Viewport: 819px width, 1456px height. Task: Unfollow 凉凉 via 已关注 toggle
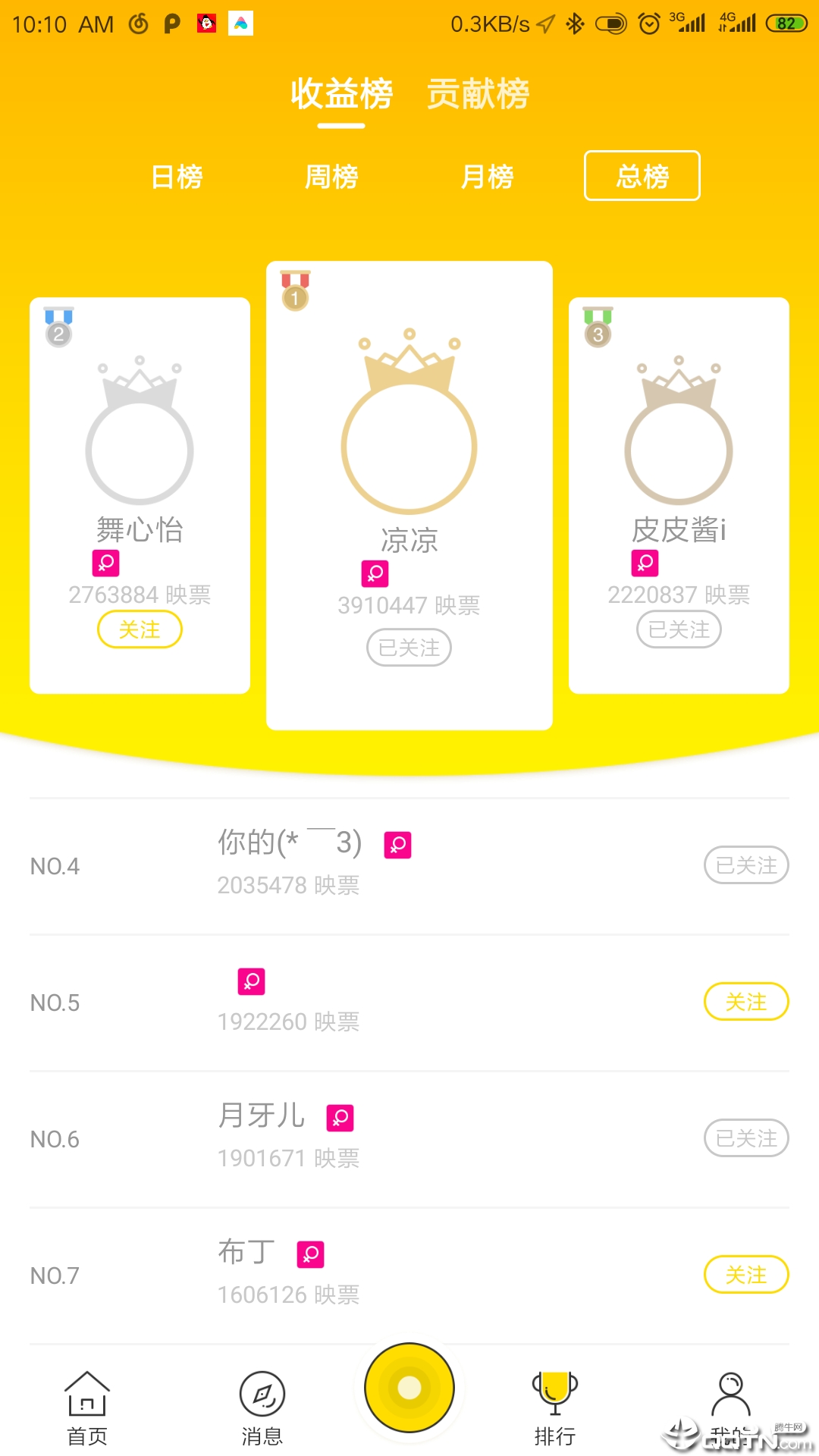click(408, 647)
